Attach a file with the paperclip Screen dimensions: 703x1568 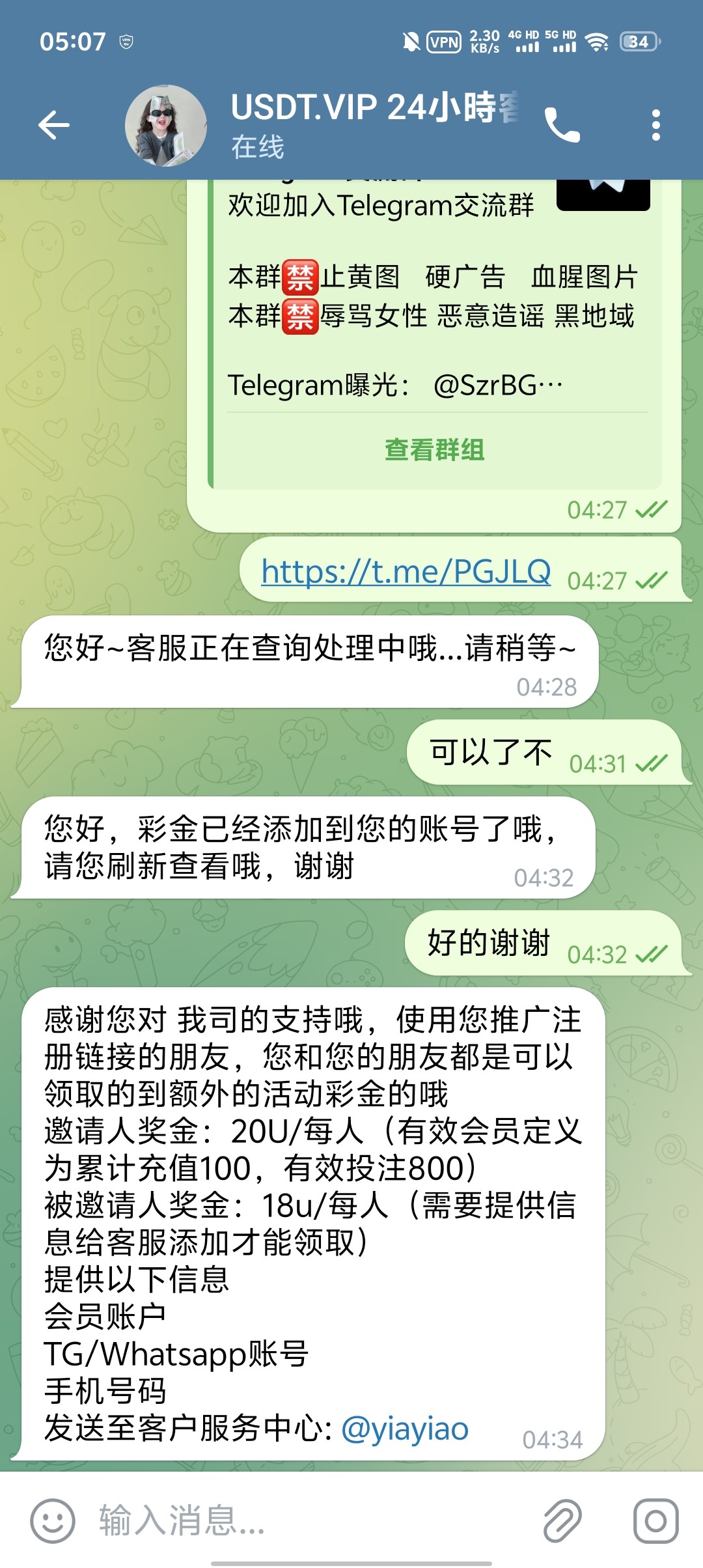[x=562, y=1521]
